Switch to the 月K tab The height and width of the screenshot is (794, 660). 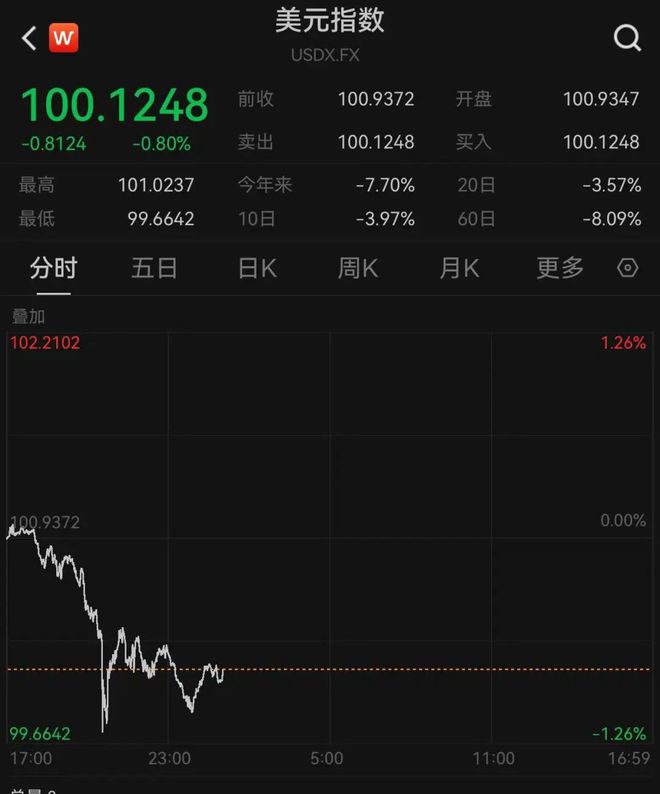459,268
